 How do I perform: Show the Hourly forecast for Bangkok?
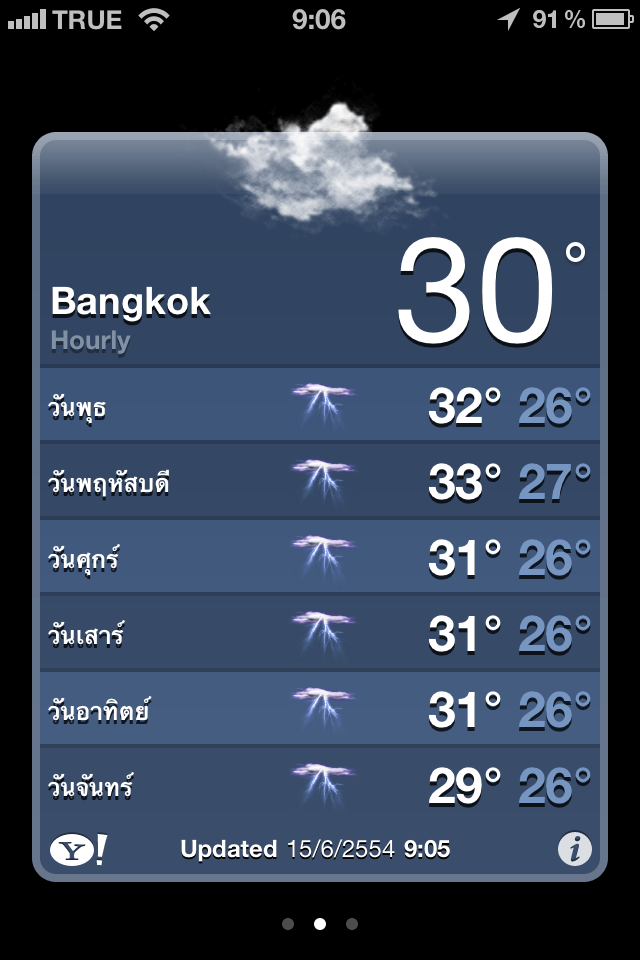tap(91, 341)
